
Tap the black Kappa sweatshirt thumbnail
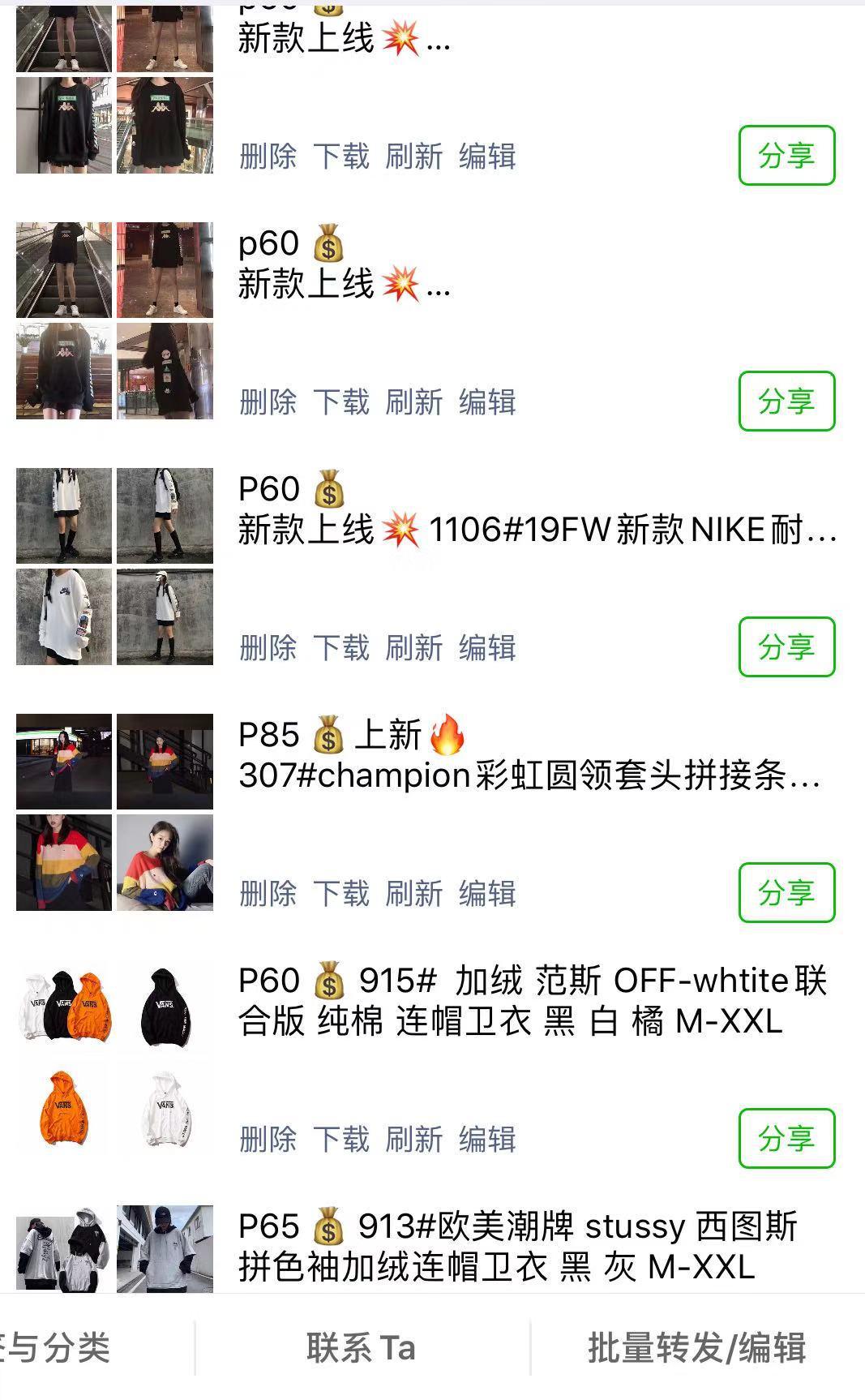pyautogui.click(x=65, y=126)
